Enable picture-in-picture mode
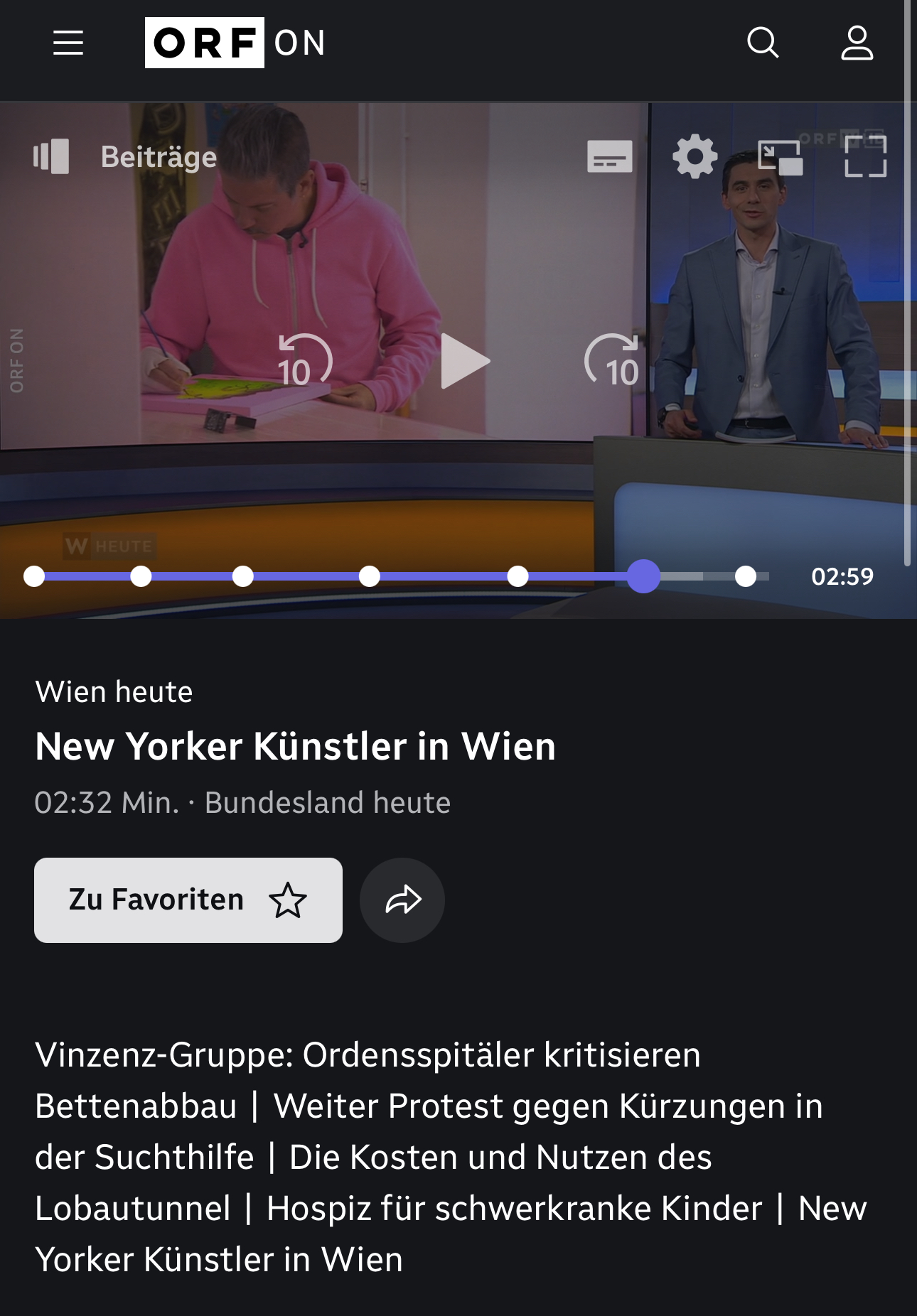 click(x=780, y=156)
